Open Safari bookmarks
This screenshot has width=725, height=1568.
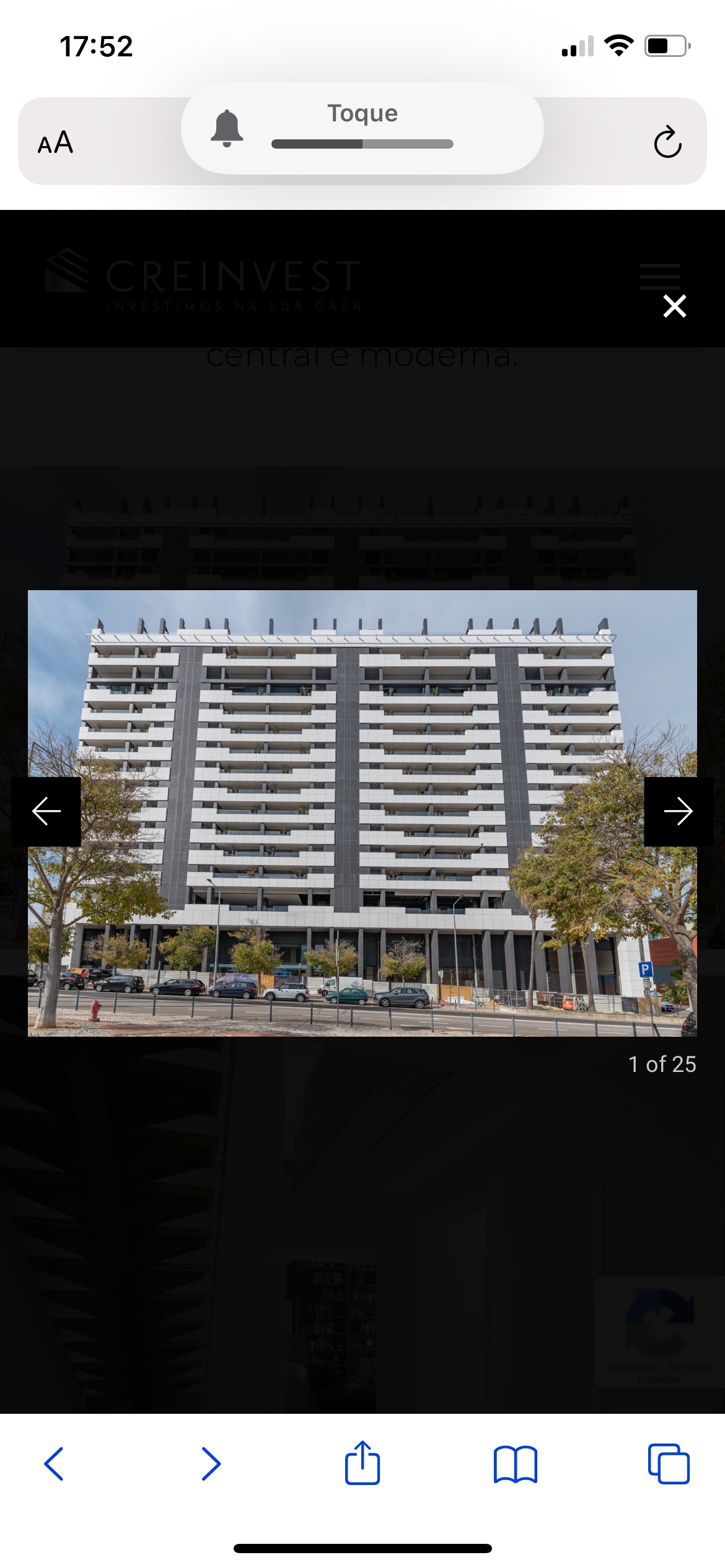click(x=515, y=1464)
